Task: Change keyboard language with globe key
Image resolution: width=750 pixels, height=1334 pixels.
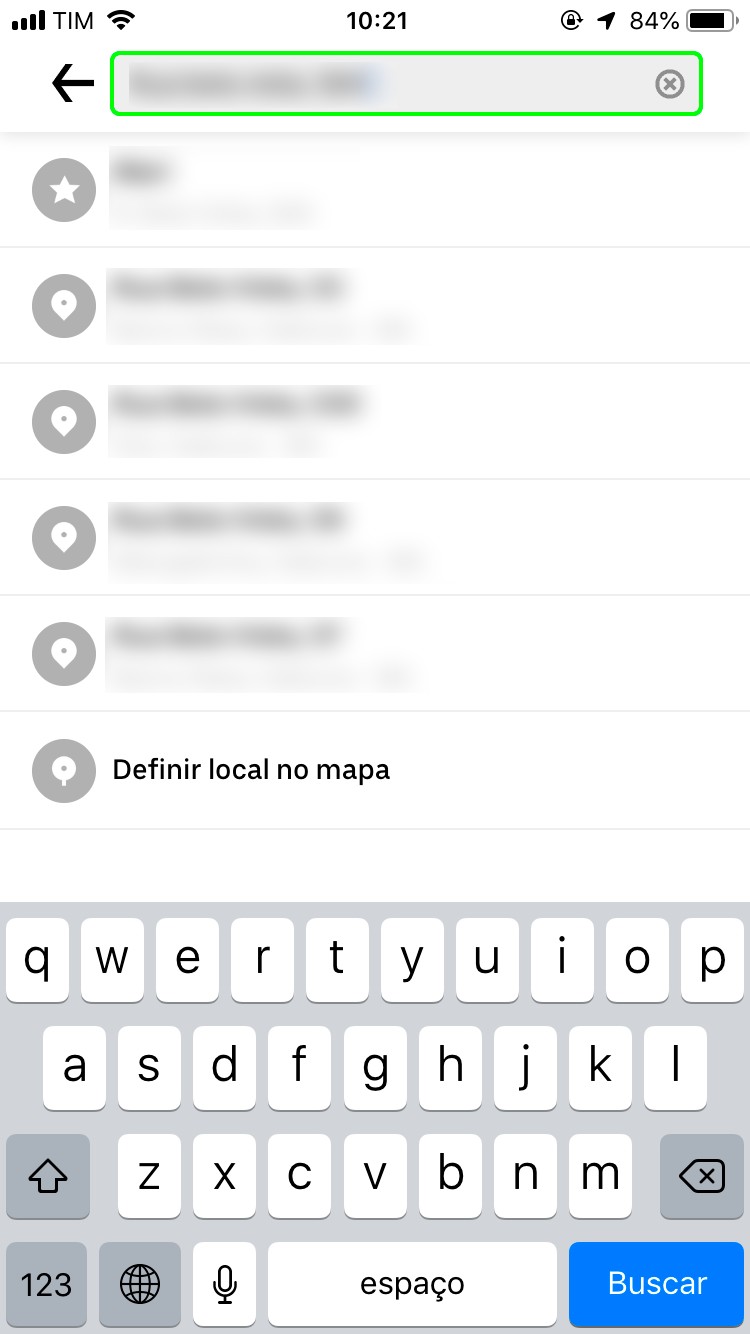Action: tap(139, 1283)
